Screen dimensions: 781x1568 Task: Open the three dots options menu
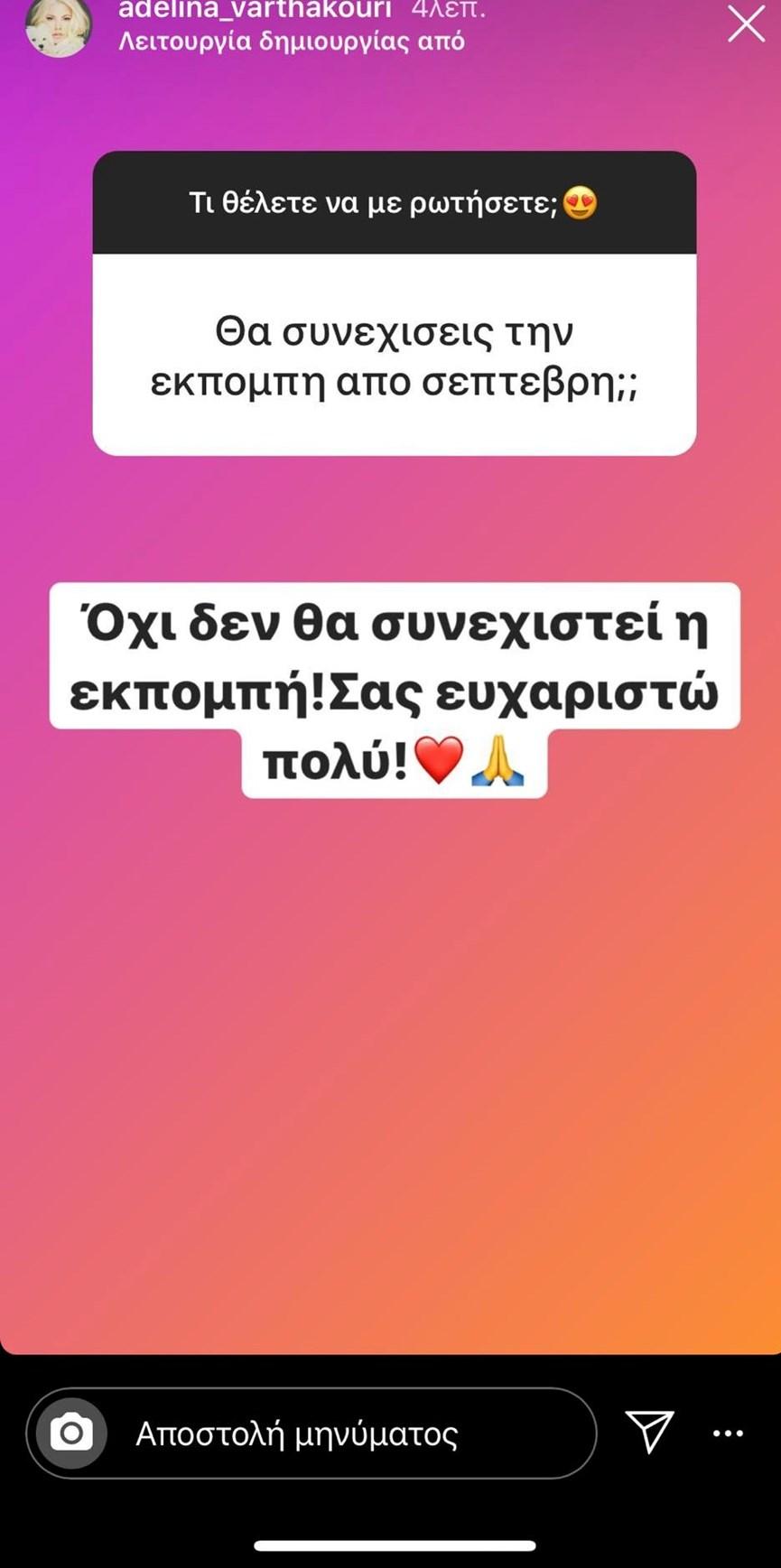[x=727, y=1433]
